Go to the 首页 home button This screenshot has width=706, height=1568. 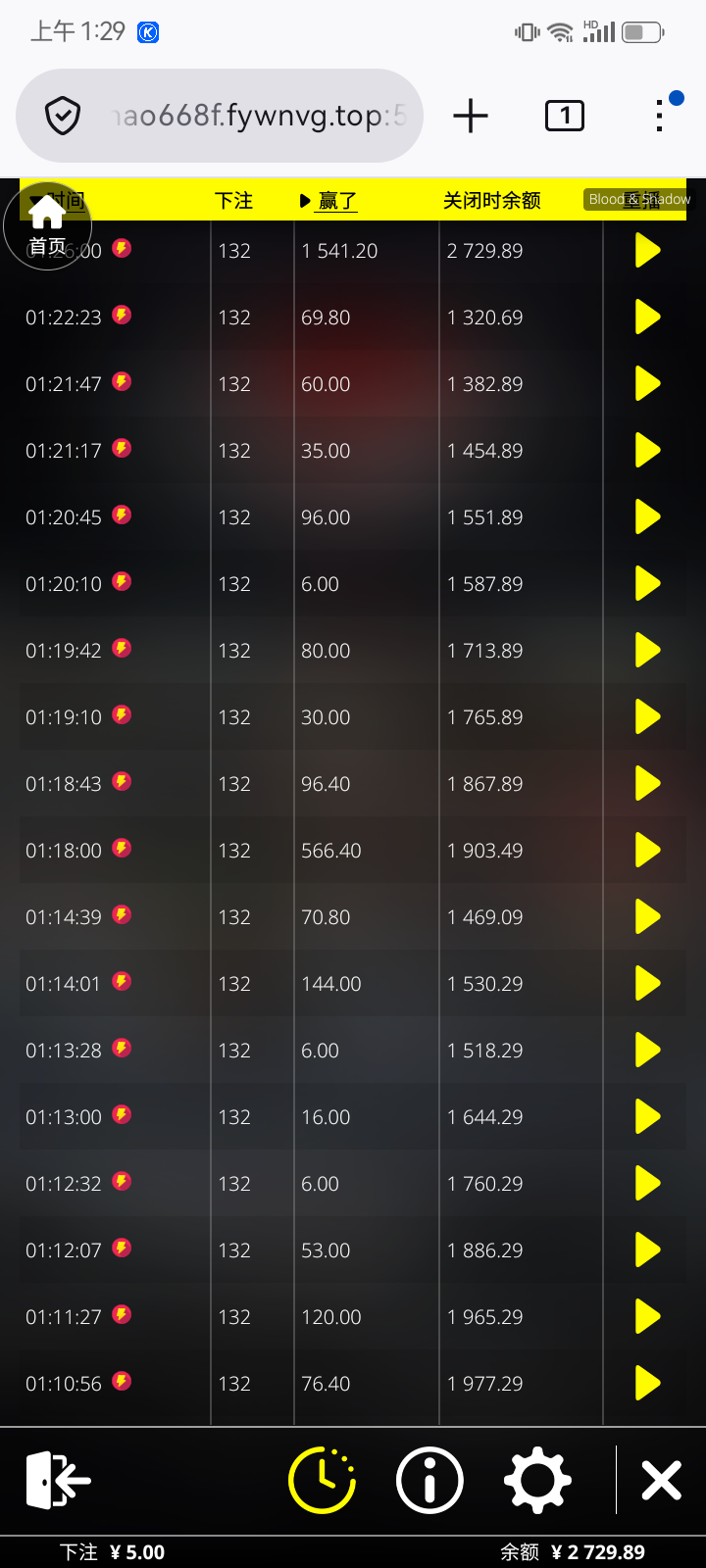tap(47, 225)
